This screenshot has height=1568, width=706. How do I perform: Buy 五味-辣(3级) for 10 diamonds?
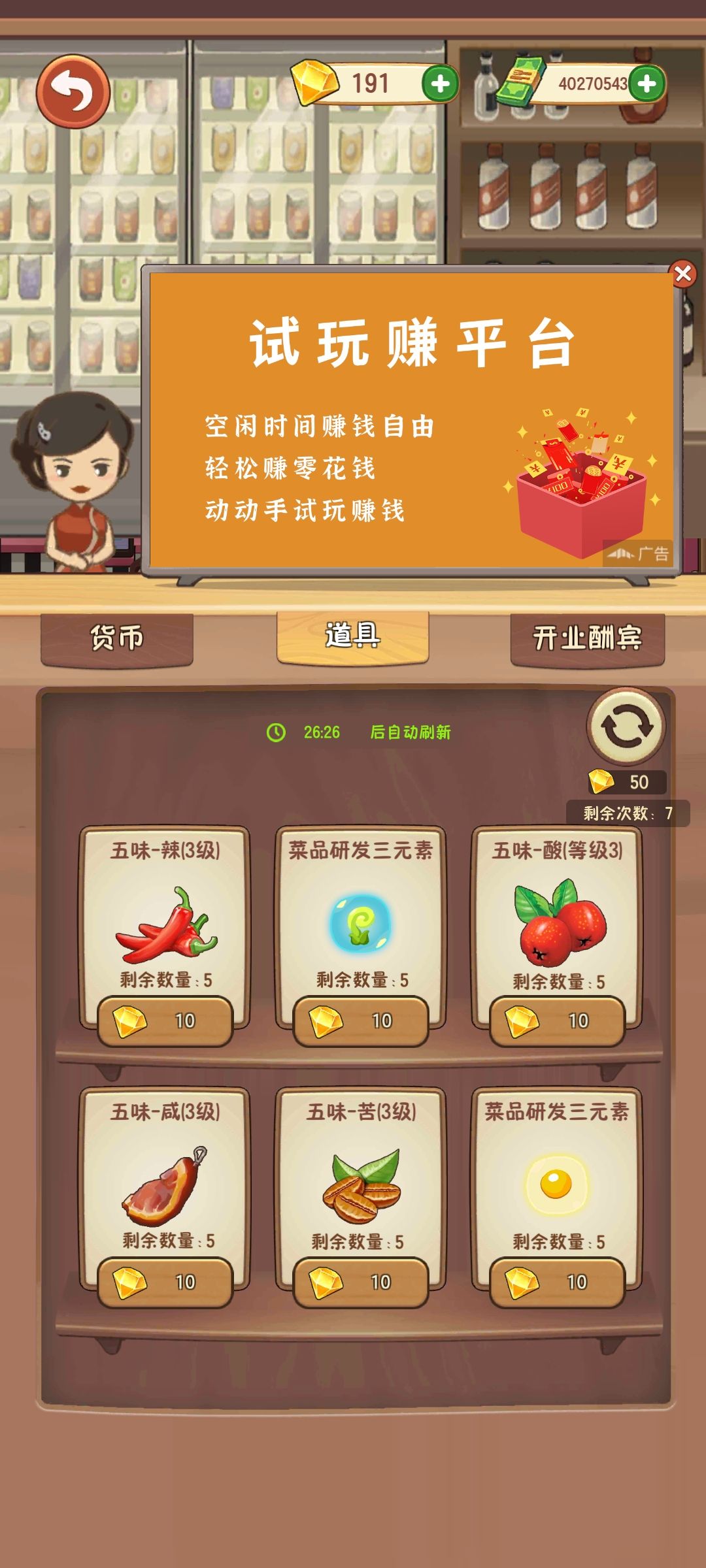(x=165, y=1021)
